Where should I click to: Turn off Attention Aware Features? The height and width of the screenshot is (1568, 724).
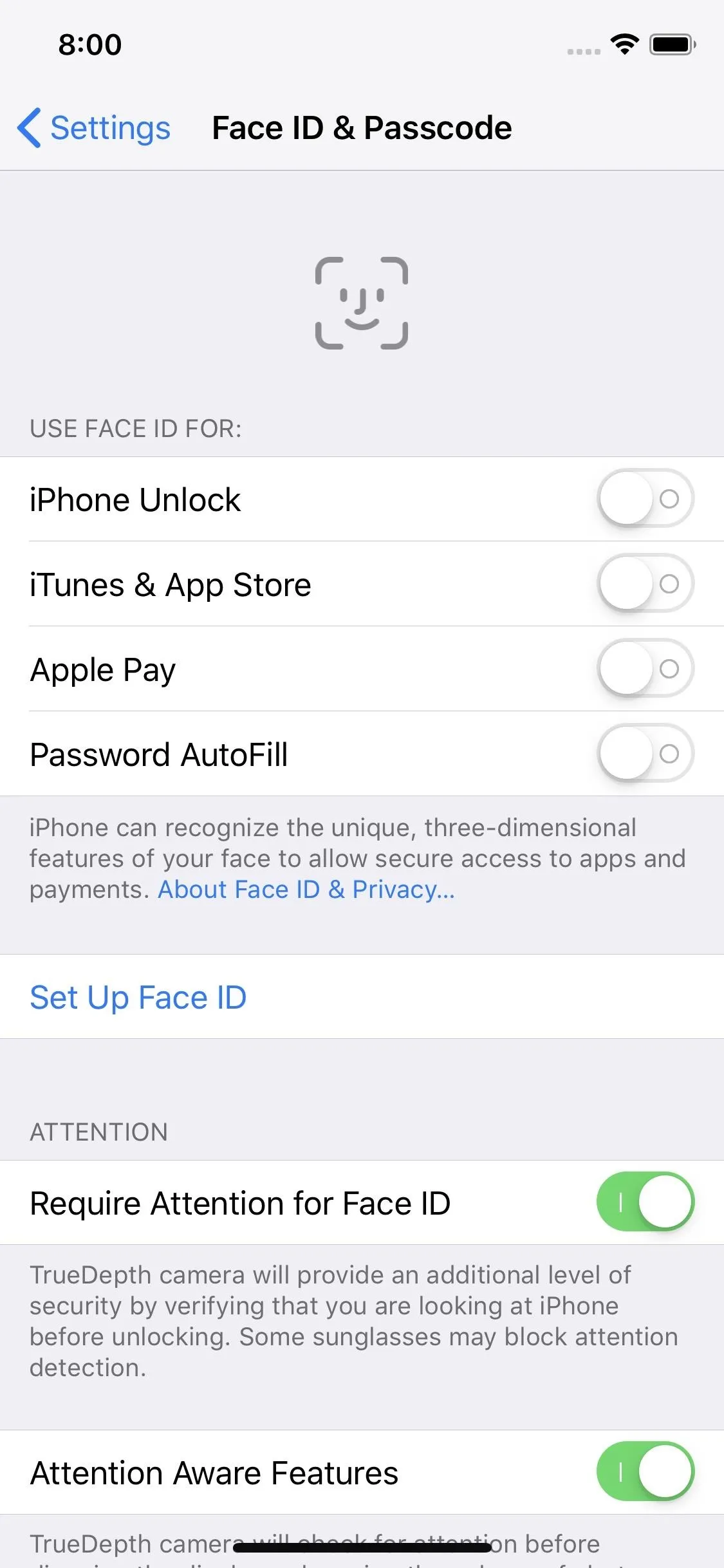pyautogui.click(x=645, y=1472)
